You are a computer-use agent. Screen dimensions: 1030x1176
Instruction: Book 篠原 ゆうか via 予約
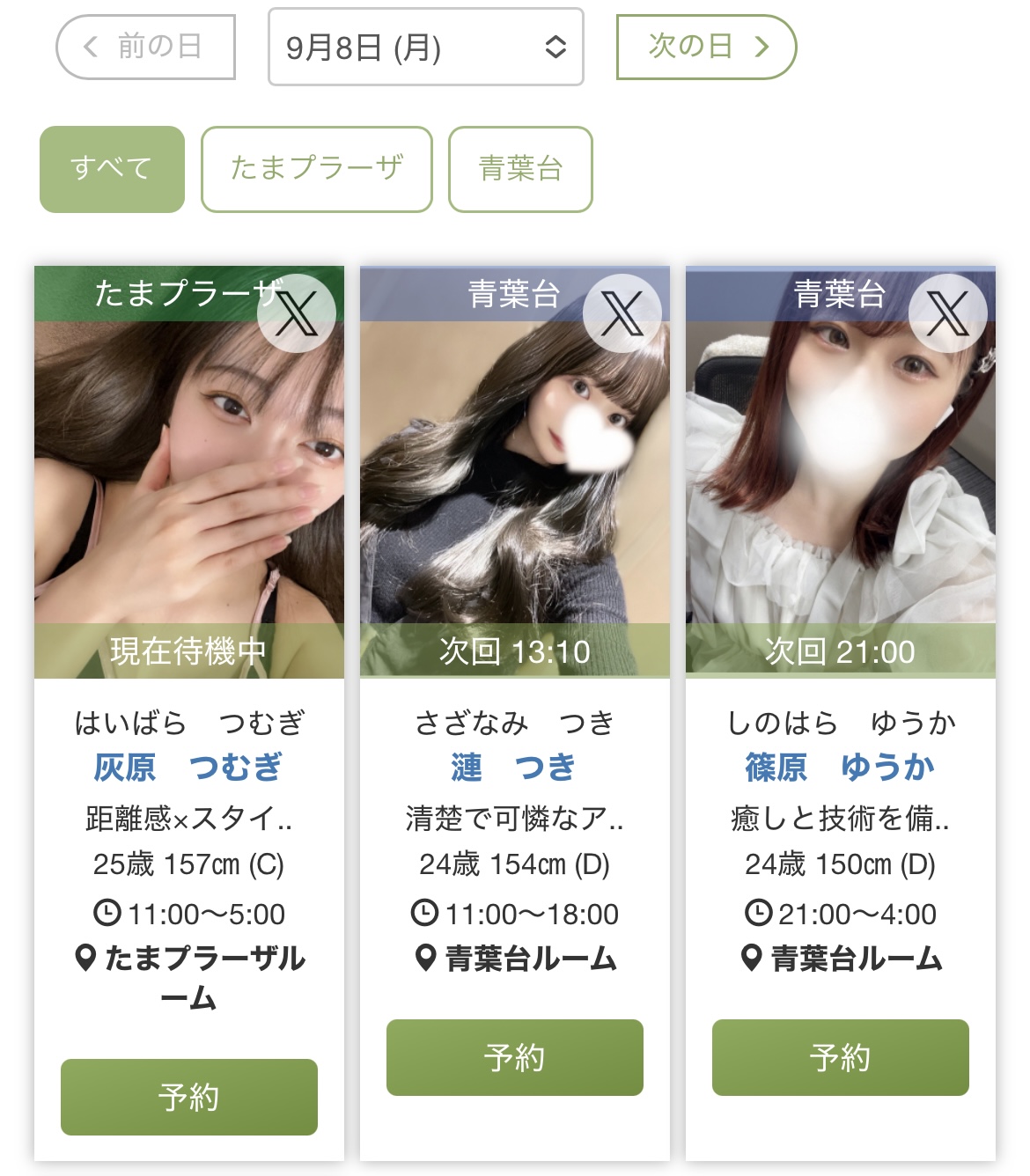coord(840,1057)
